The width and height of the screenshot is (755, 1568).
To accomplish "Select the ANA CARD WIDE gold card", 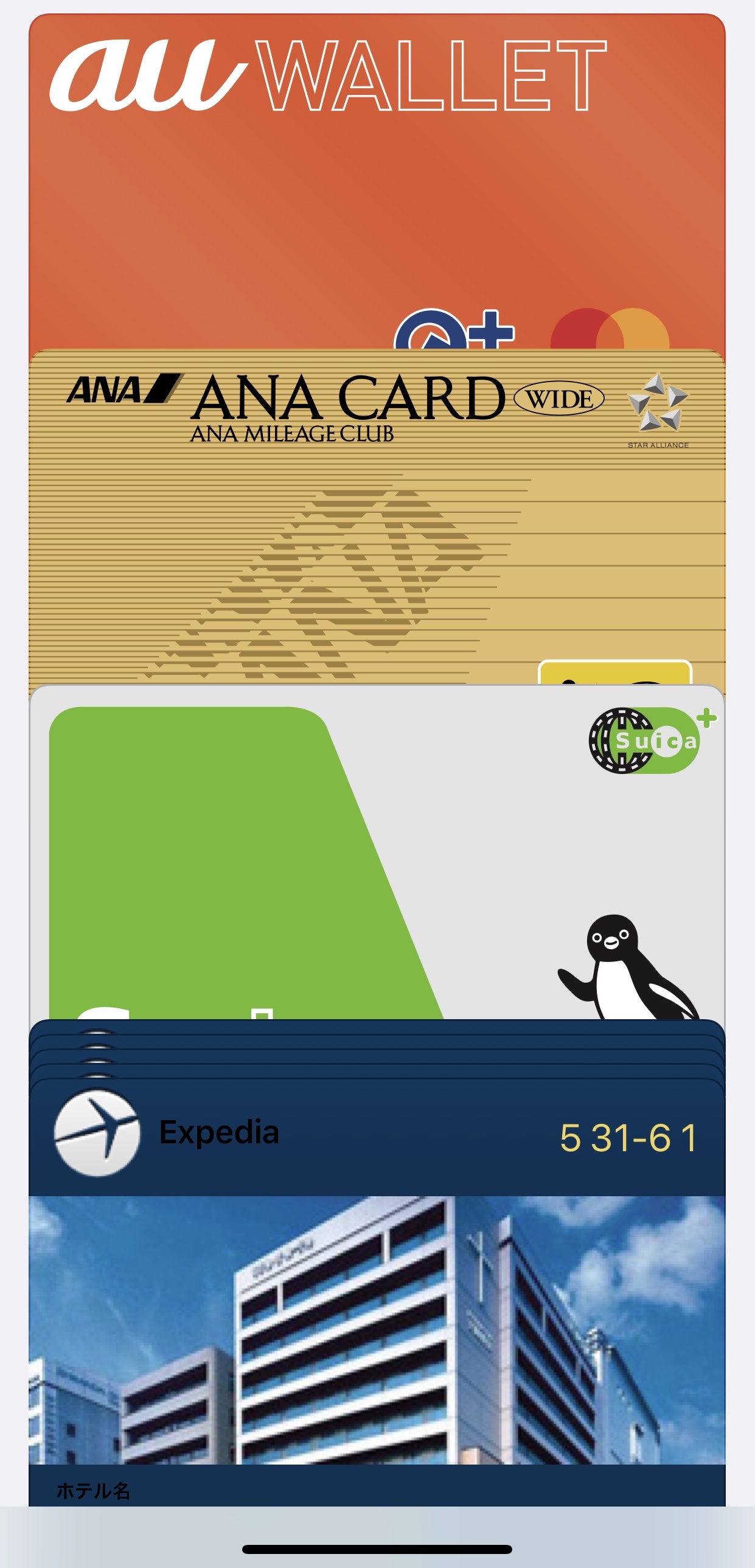I will tap(377, 517).
